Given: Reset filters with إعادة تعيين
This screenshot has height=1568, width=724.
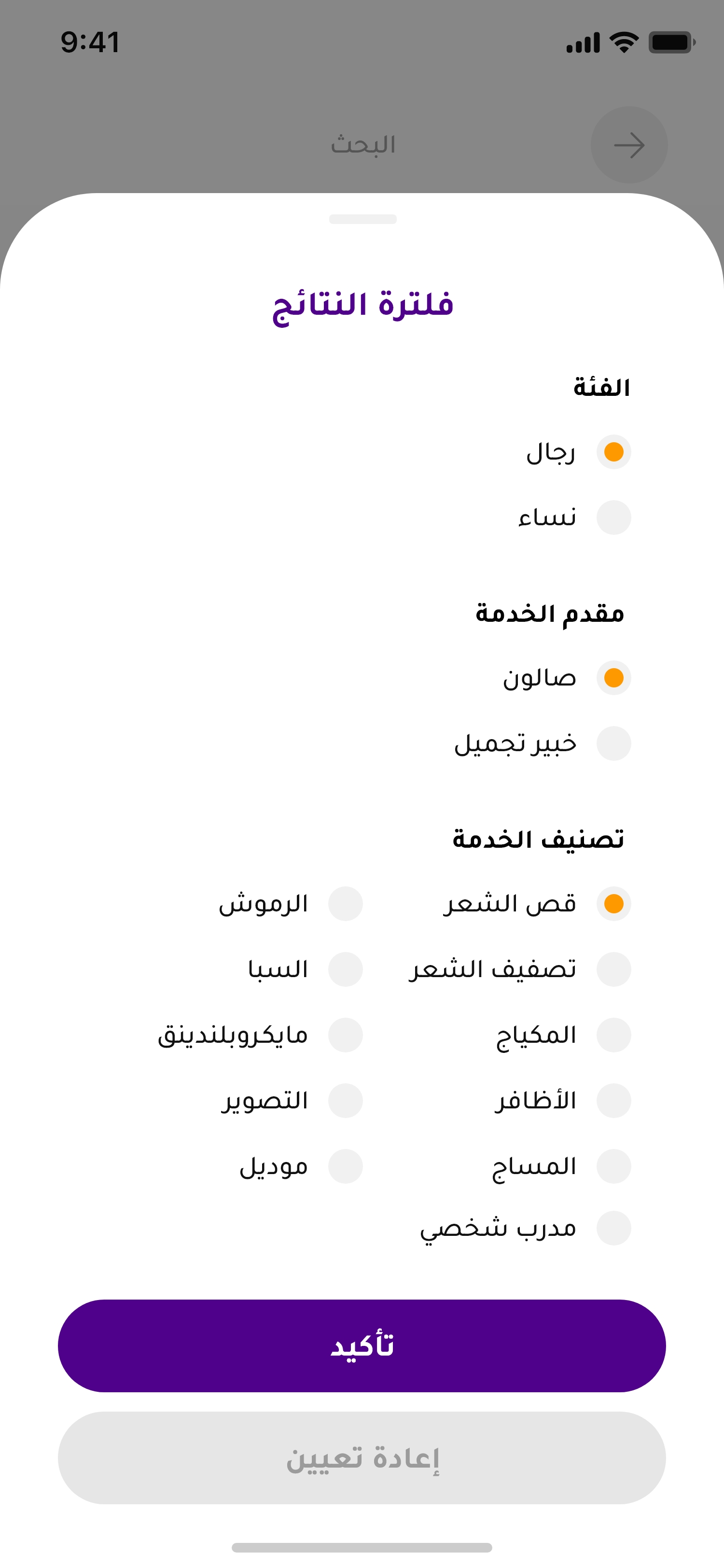Looking at the screenshot, I should tap(362, 1457).
